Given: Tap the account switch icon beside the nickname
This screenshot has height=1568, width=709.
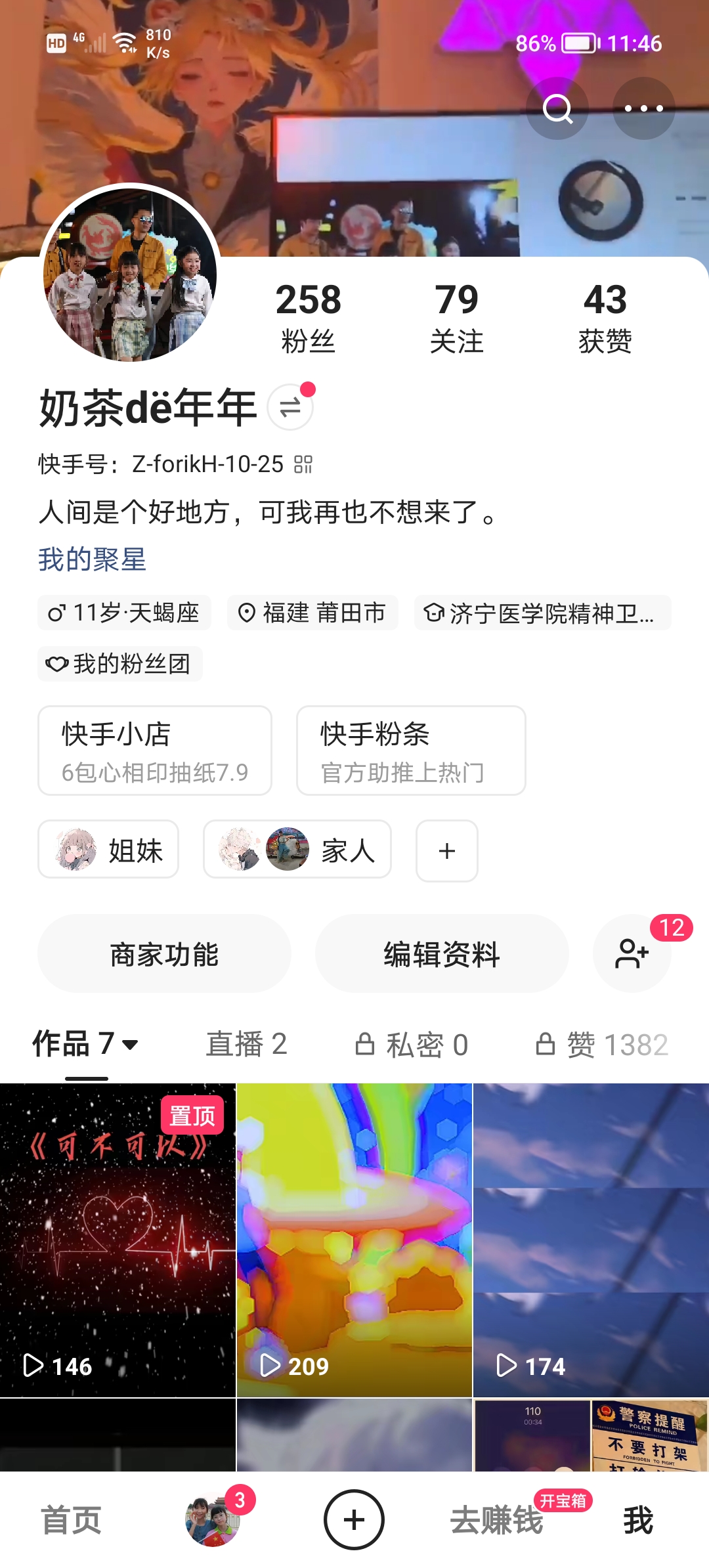Looking at the screenshot, I should [290, 407].
